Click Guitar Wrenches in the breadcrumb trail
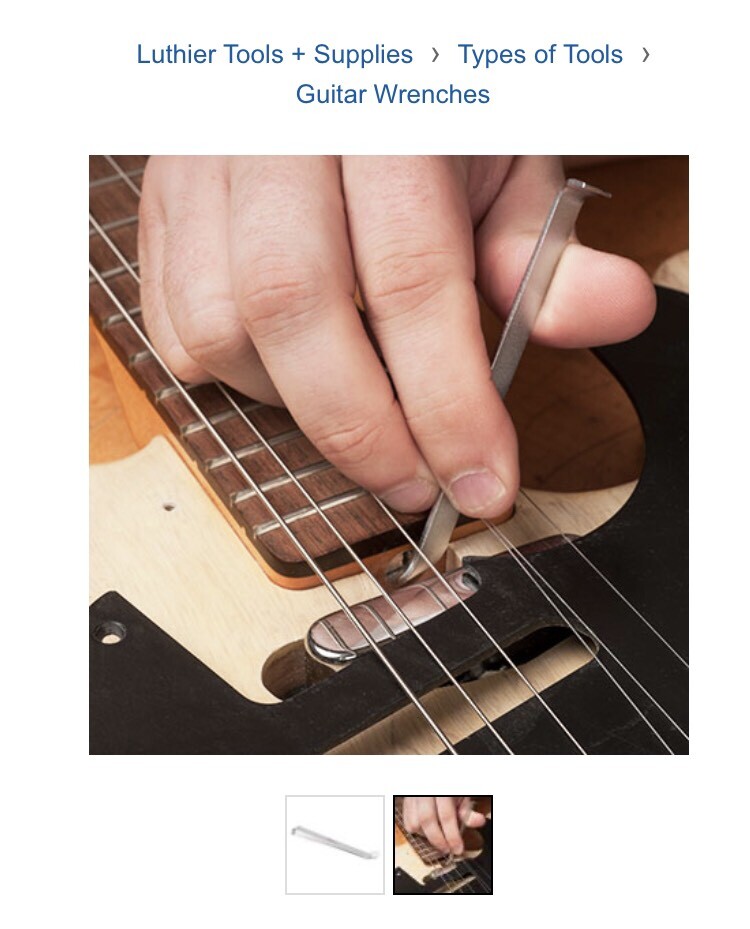This screenshot has height=929, width=750. [x=392, y=95]
